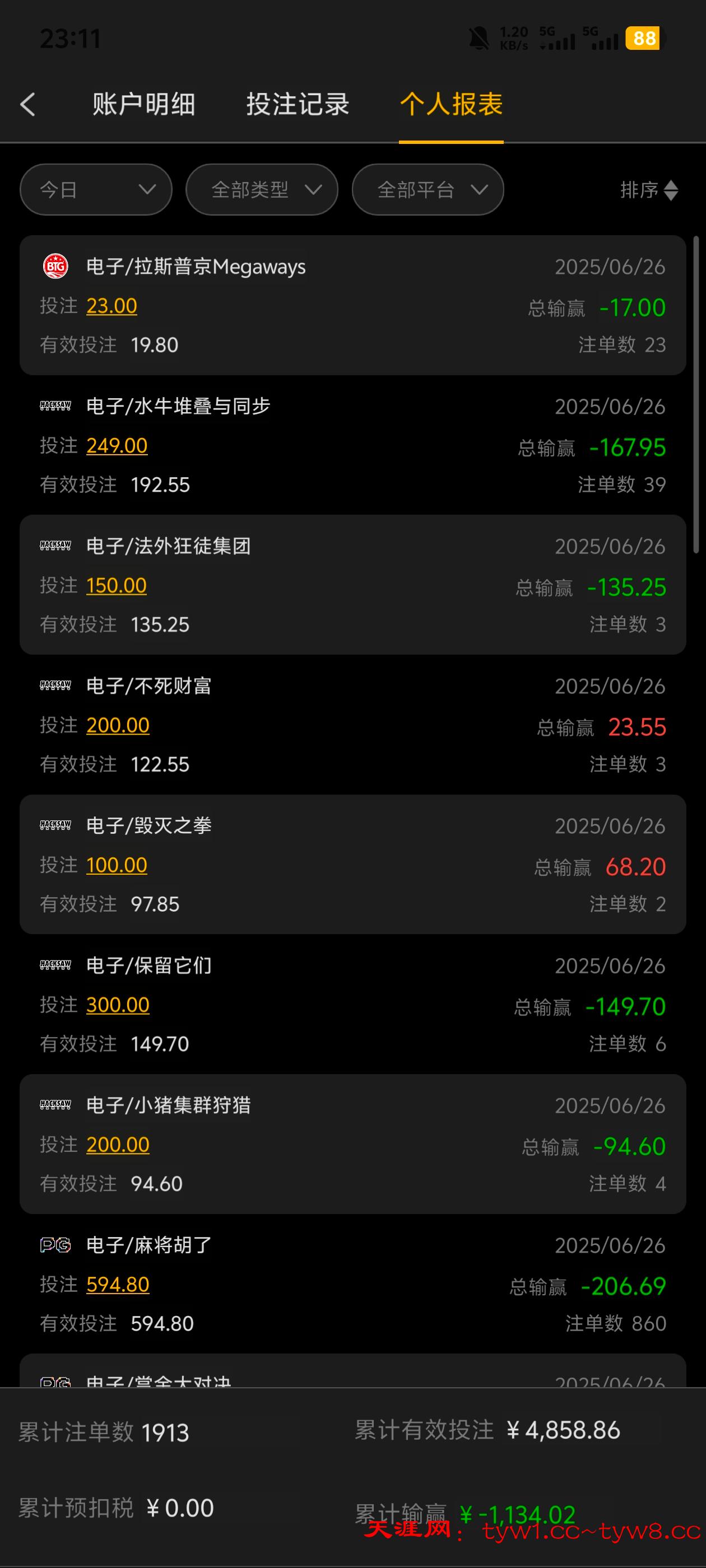Tap the Hacksaw icon beside 法外狂徒集团
Viewport: 706px width, 1568px height.
click(x=54, y=545)
